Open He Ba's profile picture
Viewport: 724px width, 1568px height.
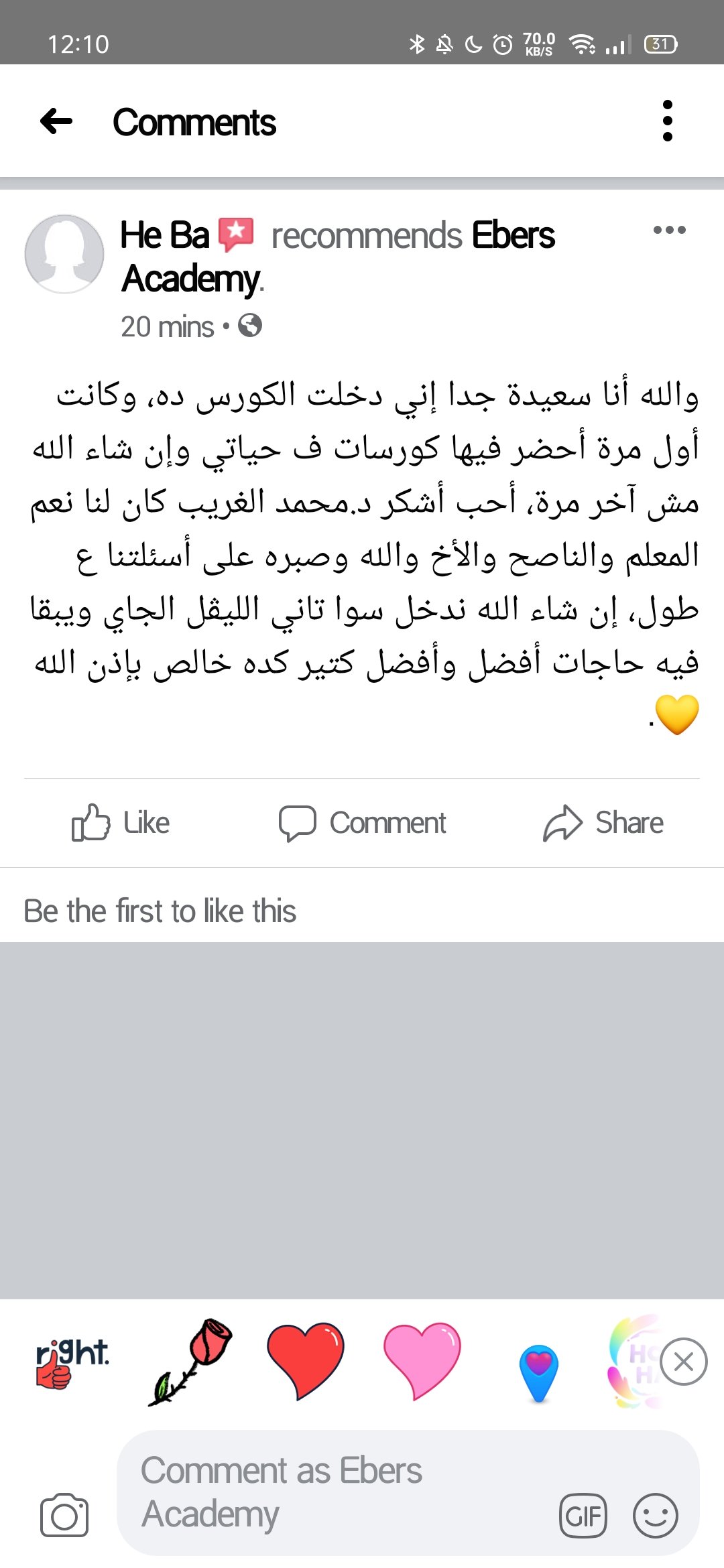(64, 254)
